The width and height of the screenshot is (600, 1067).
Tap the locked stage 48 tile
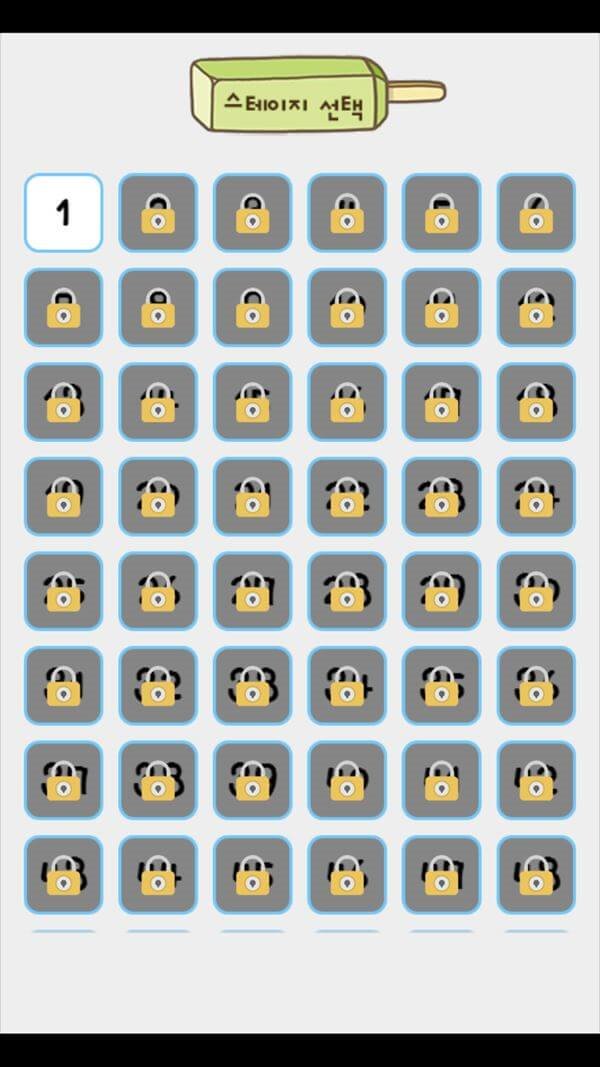pos(536,874)
